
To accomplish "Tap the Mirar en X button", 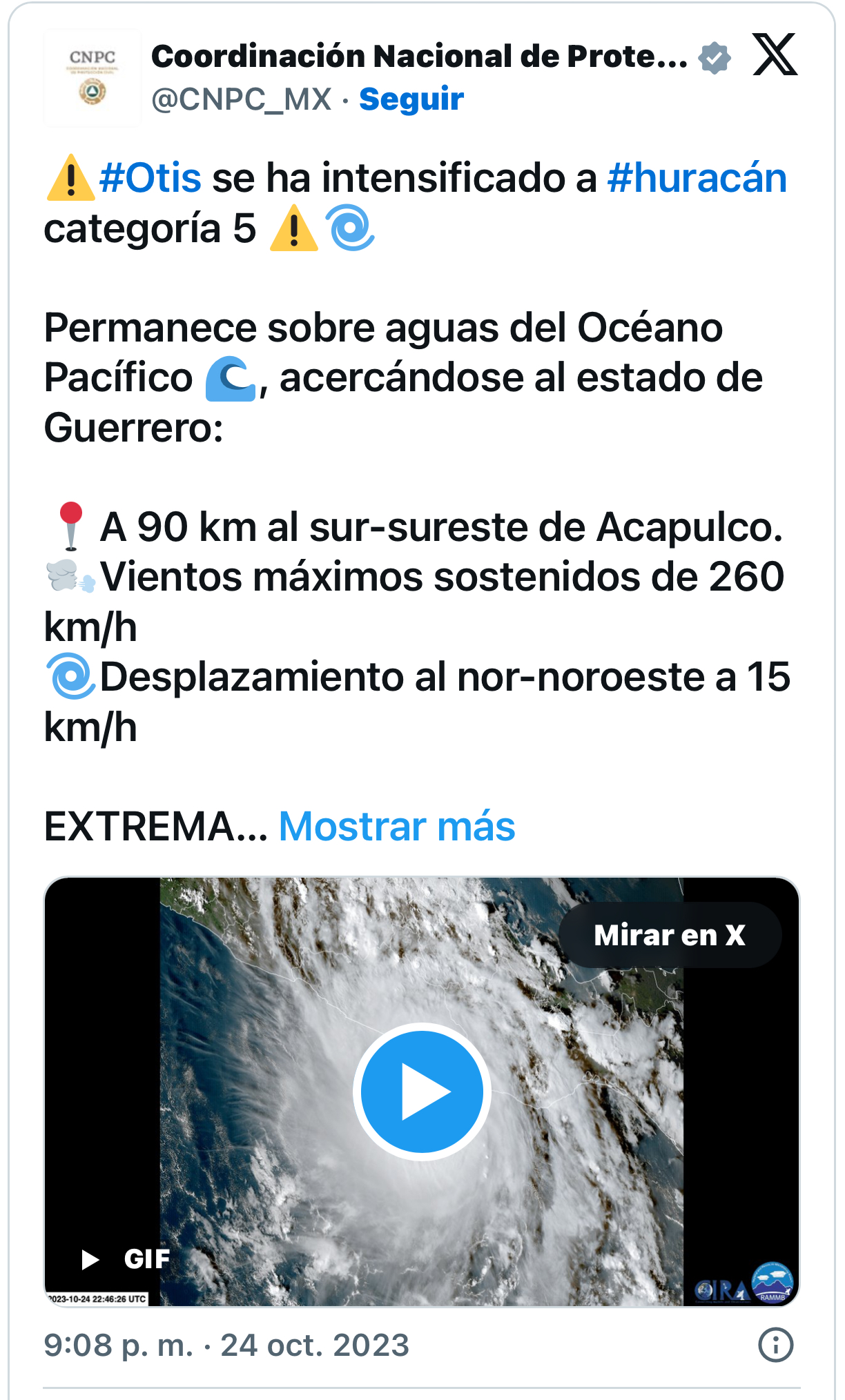I will coord(670,935).
